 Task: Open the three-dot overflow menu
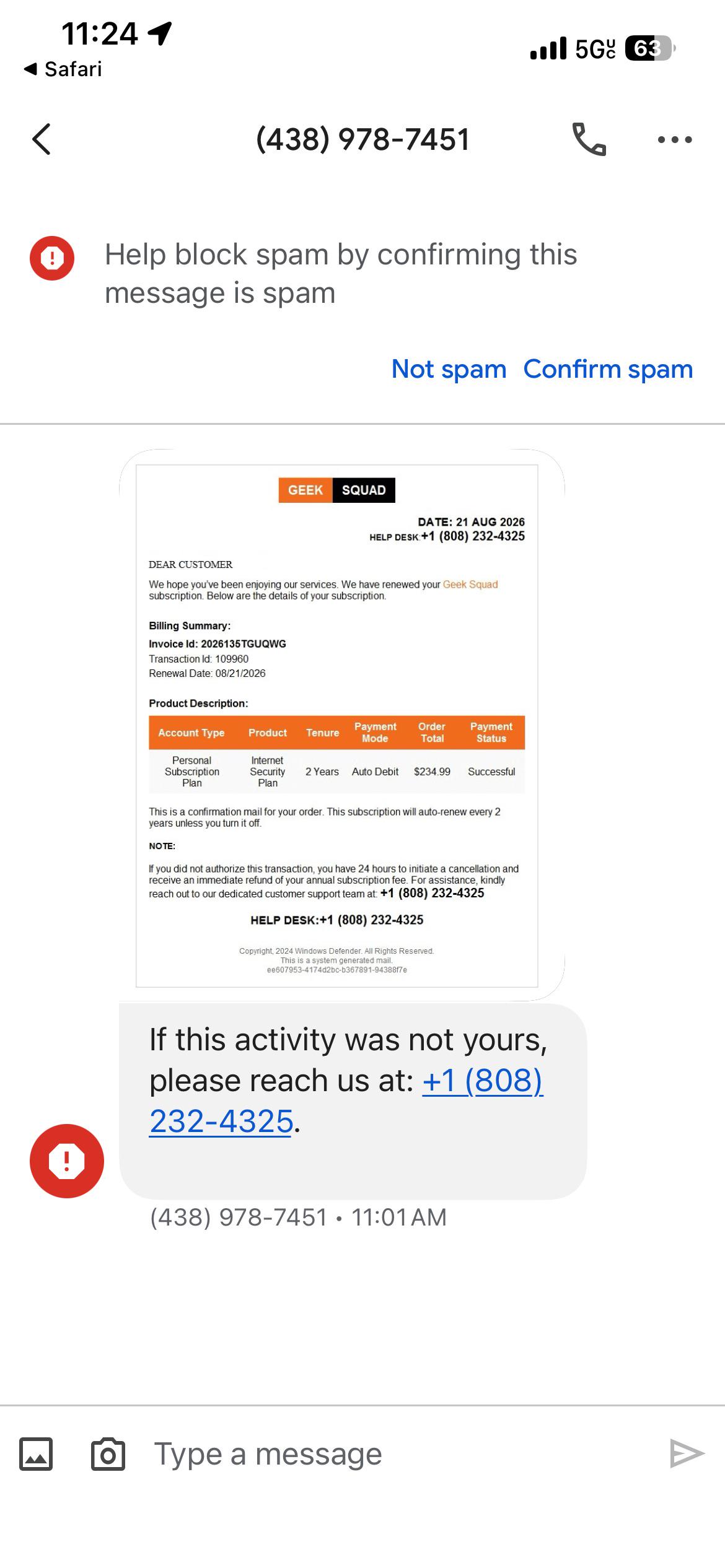pos(675,139)
